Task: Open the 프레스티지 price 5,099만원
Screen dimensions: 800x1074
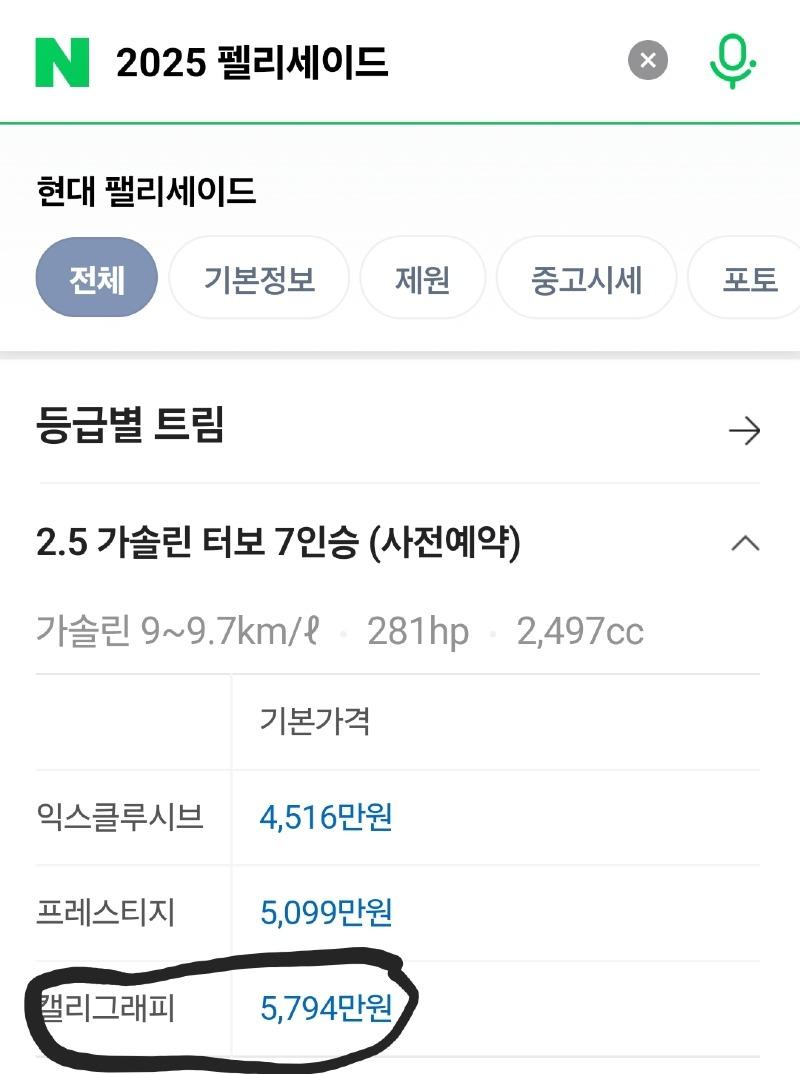Action: coord(326,912)
